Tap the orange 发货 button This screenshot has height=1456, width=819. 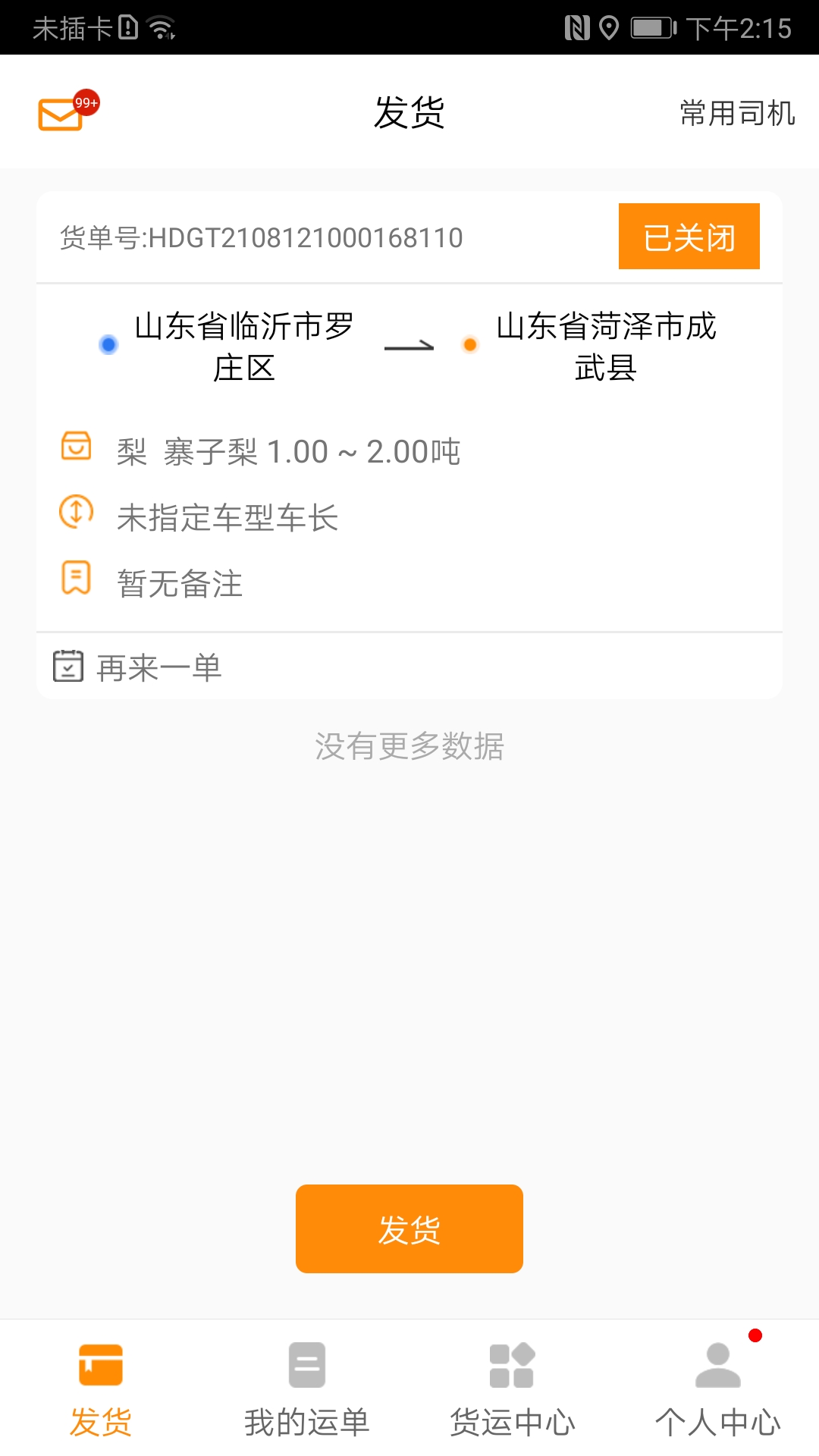click(409, 1228)
